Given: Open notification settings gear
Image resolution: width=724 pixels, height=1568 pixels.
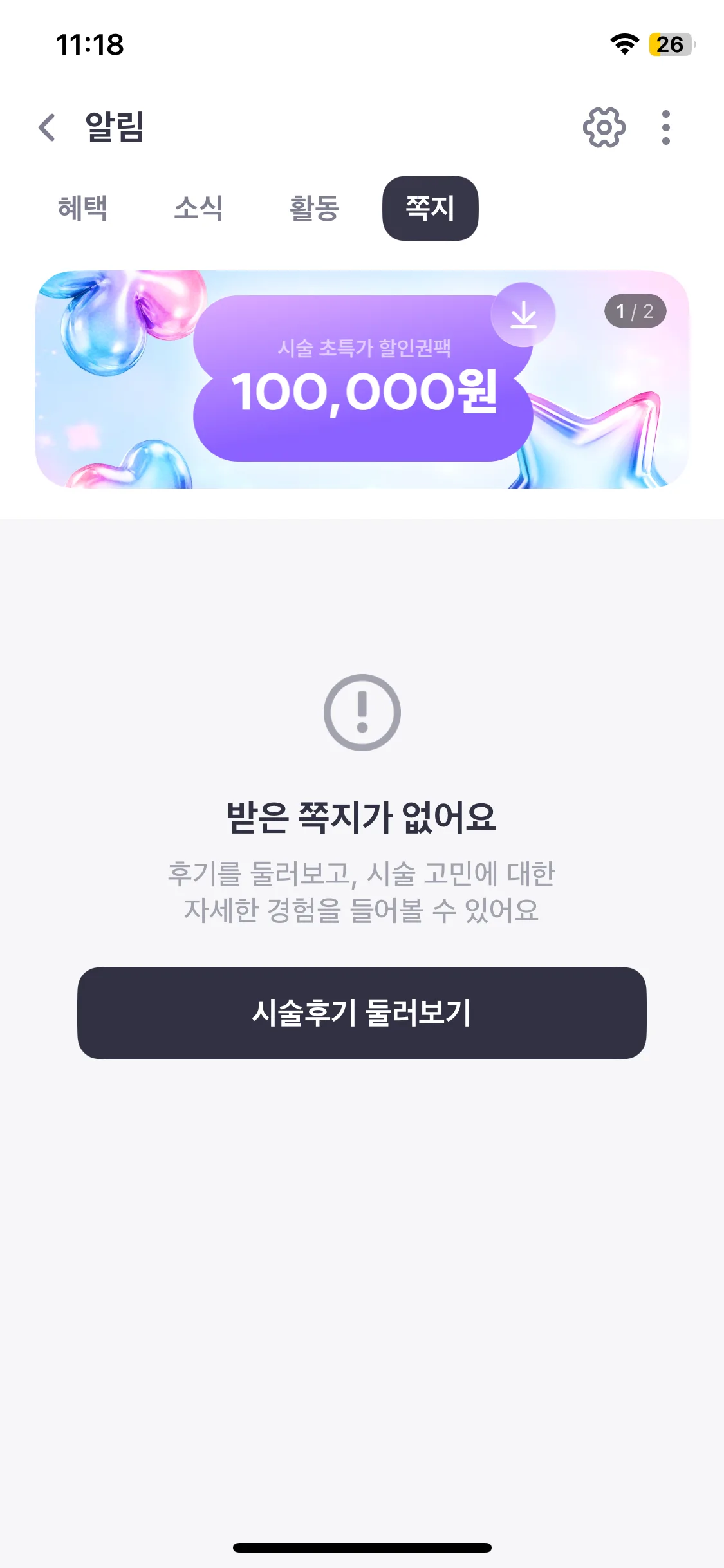Looking at the screenshot, I should pyautogui.click(x=604, y=127).
